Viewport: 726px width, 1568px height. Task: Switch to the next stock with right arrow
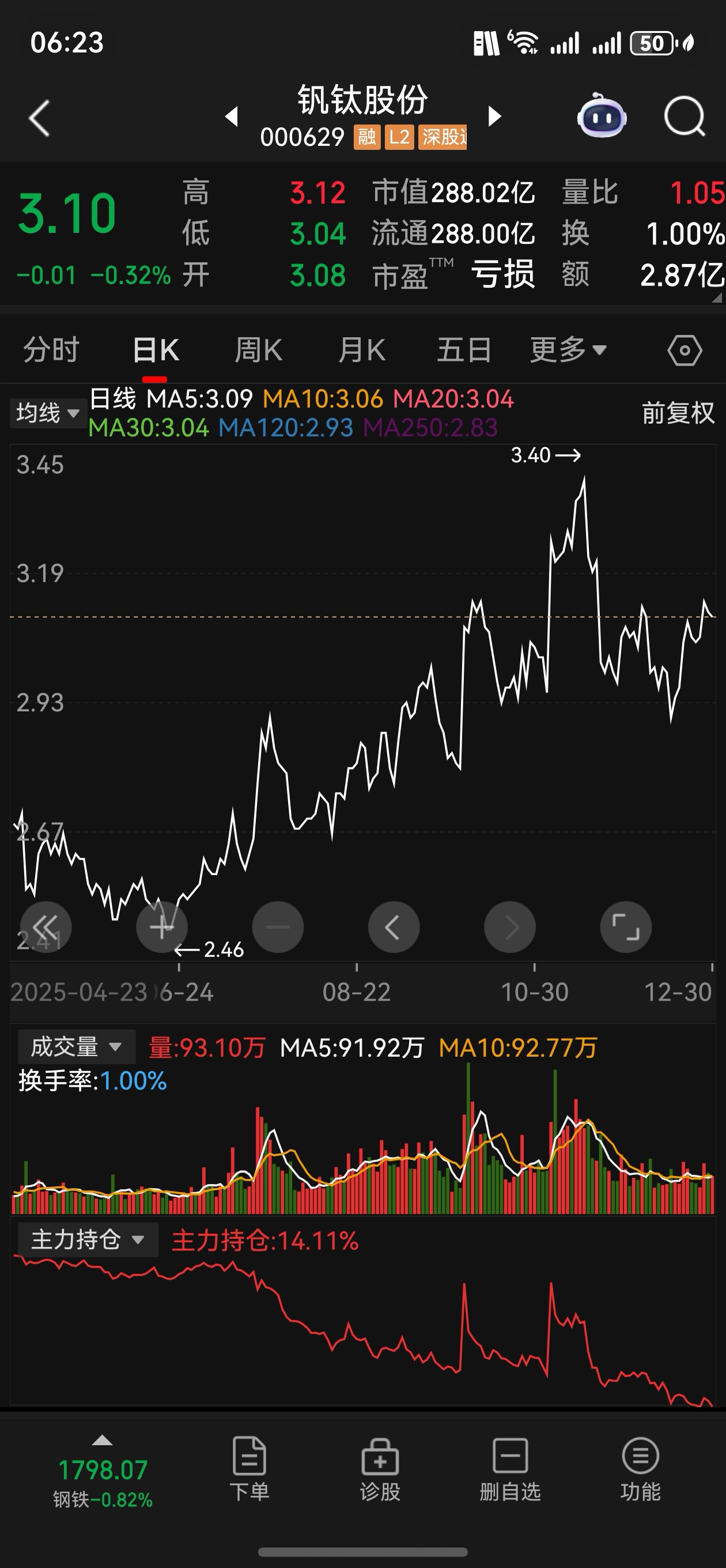click(x=495, y=116)
